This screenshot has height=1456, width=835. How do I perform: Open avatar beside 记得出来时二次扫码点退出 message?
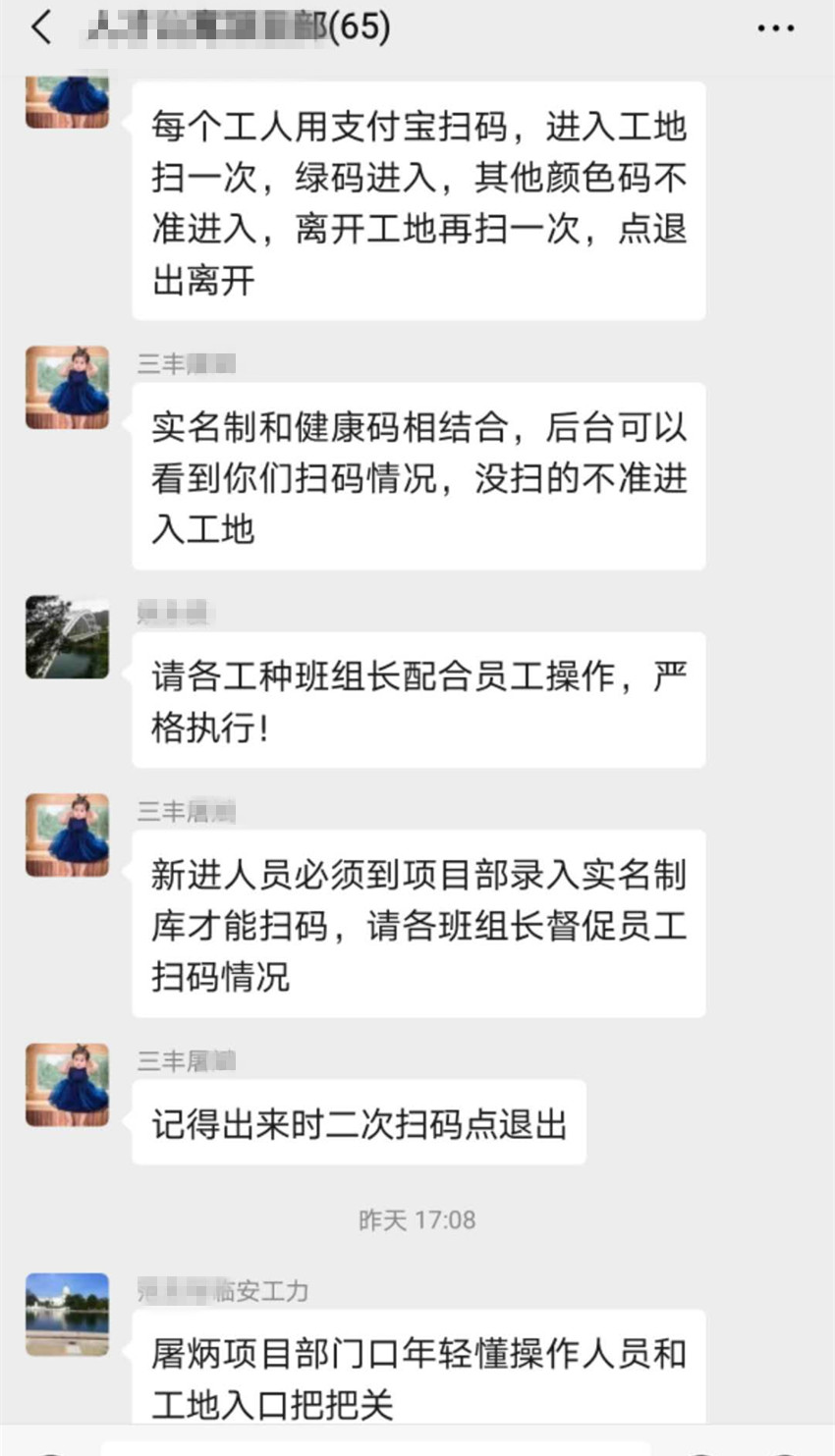pos(67,1084)
